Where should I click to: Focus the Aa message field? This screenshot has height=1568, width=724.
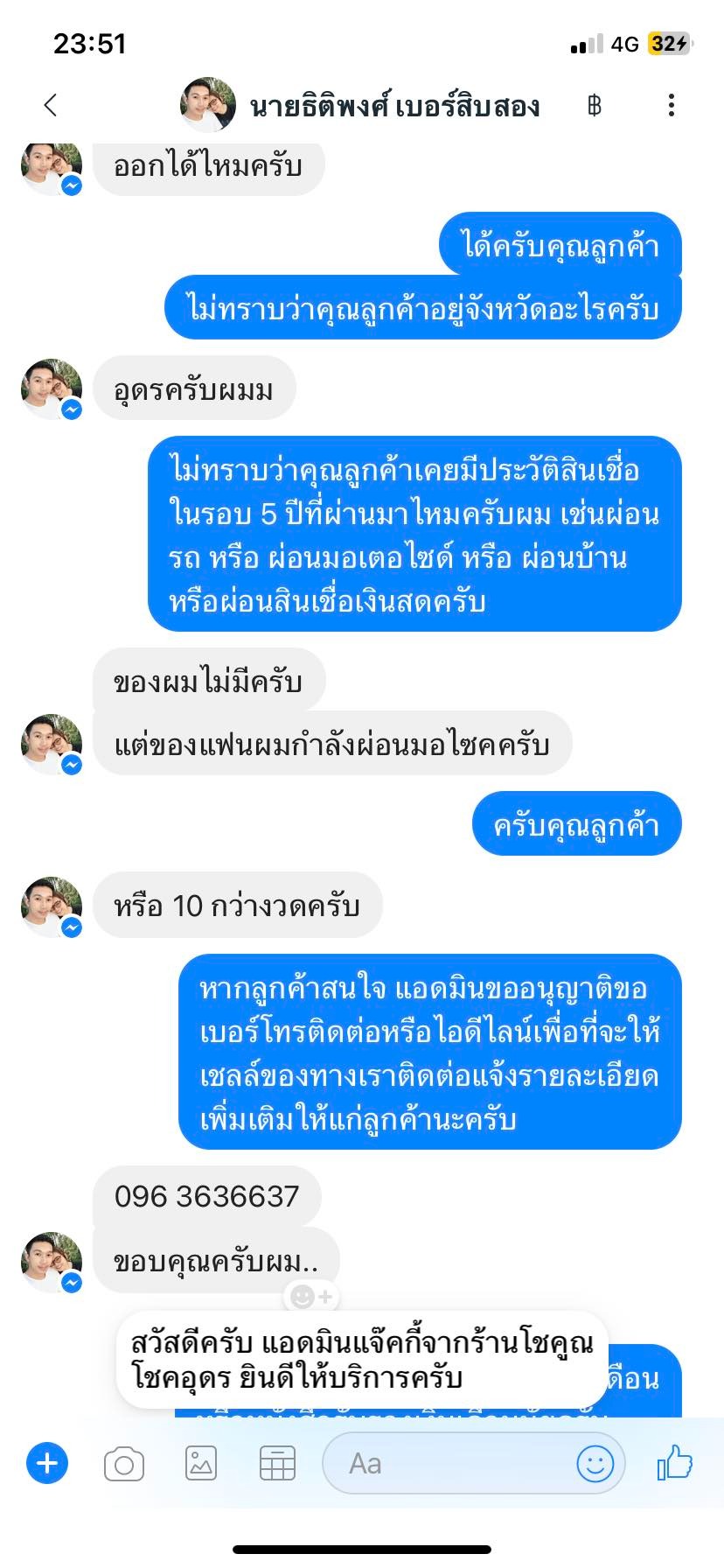(x=446, y=1463)
